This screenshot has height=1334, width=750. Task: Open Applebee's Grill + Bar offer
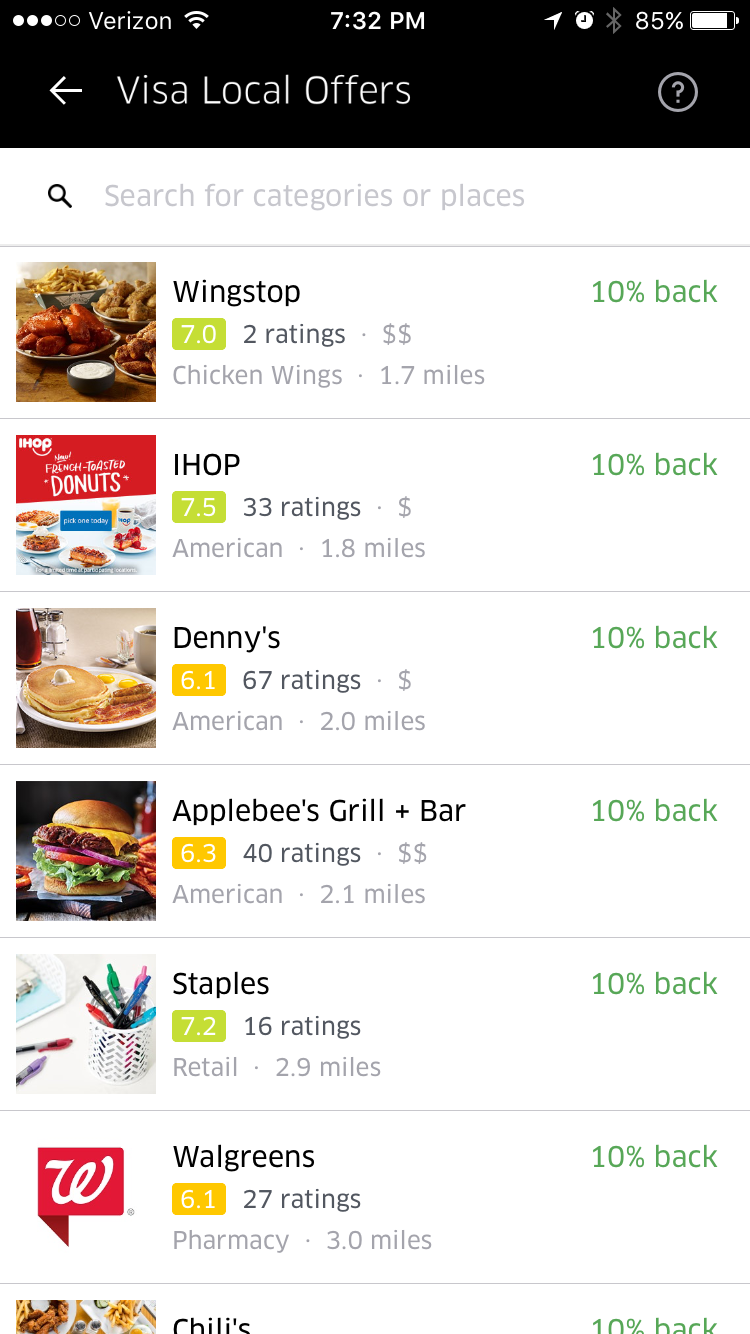pos(375,851)
